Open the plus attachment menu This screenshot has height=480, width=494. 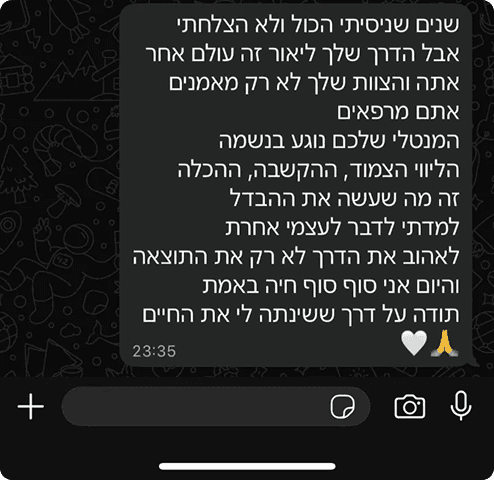click(31, 406)
